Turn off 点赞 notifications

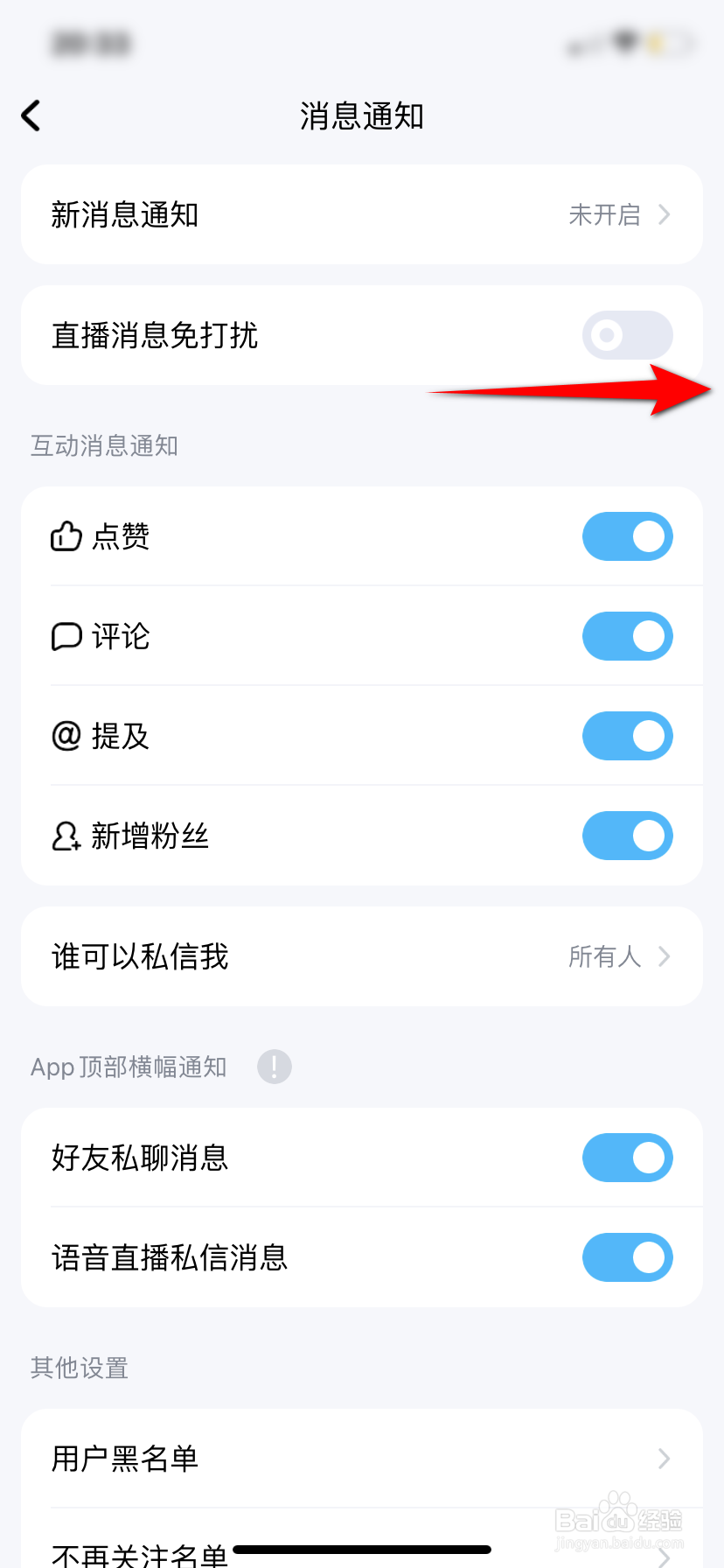(627, 536)
